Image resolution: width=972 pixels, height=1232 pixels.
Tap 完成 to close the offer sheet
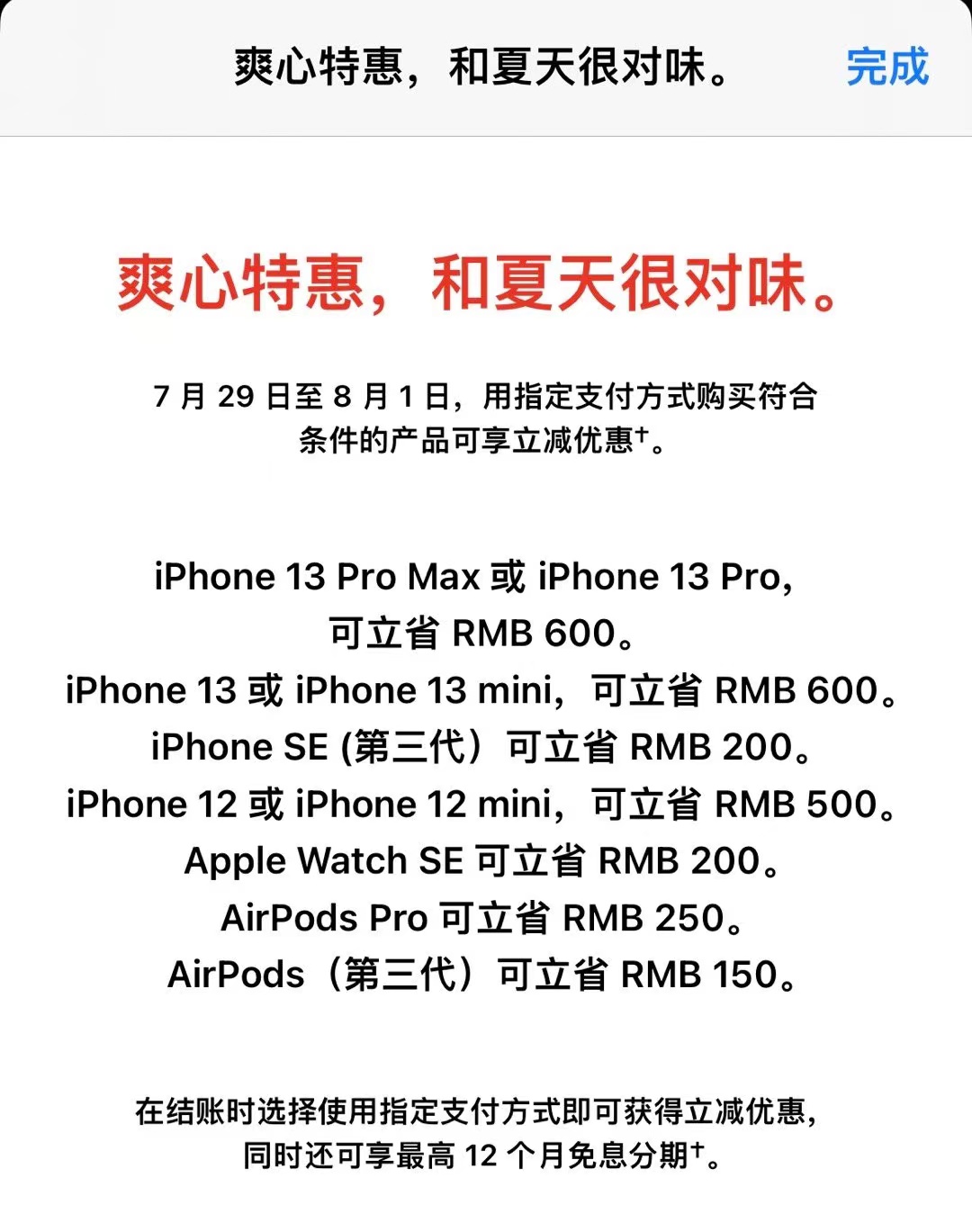(x=886, y=67)
